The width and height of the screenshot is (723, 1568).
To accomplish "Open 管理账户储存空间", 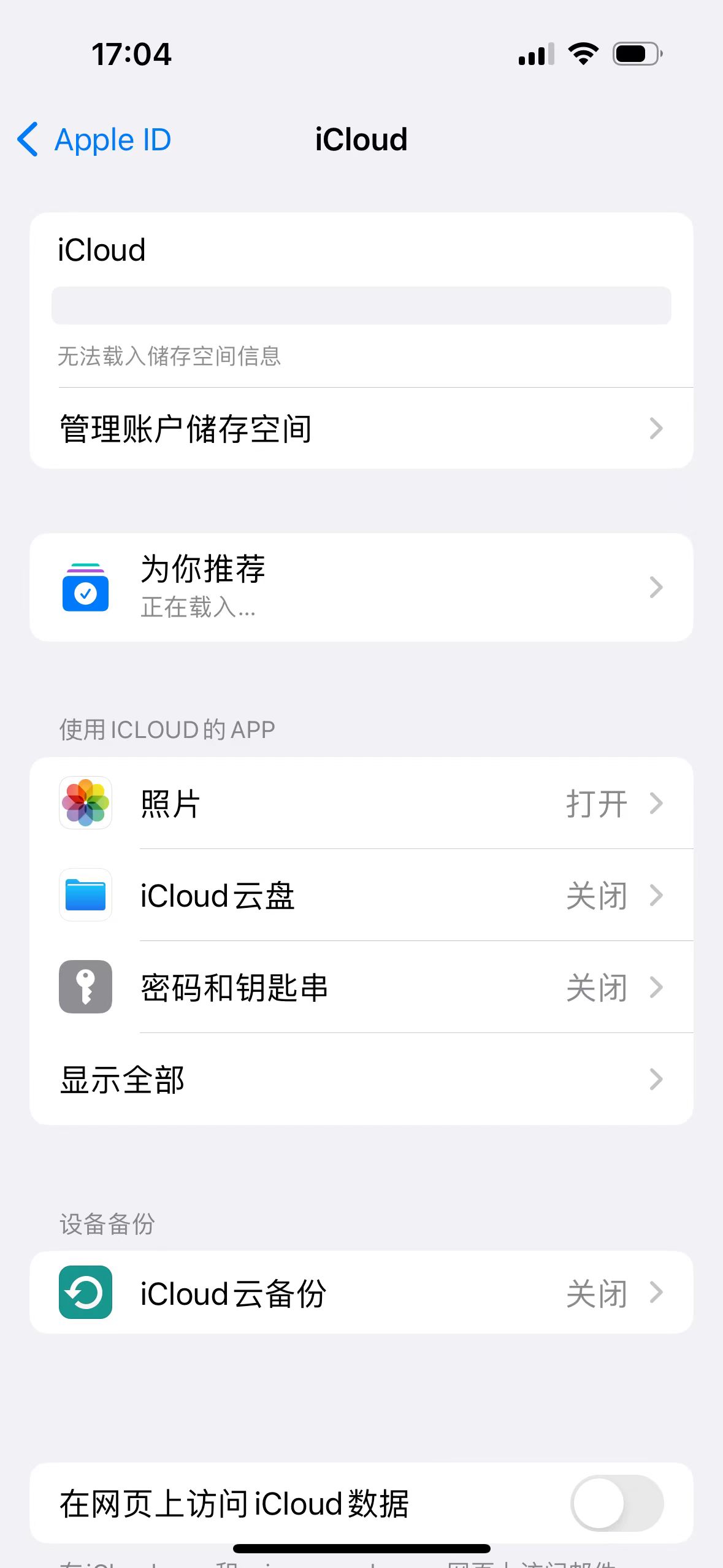I will [x=361, y=428].
